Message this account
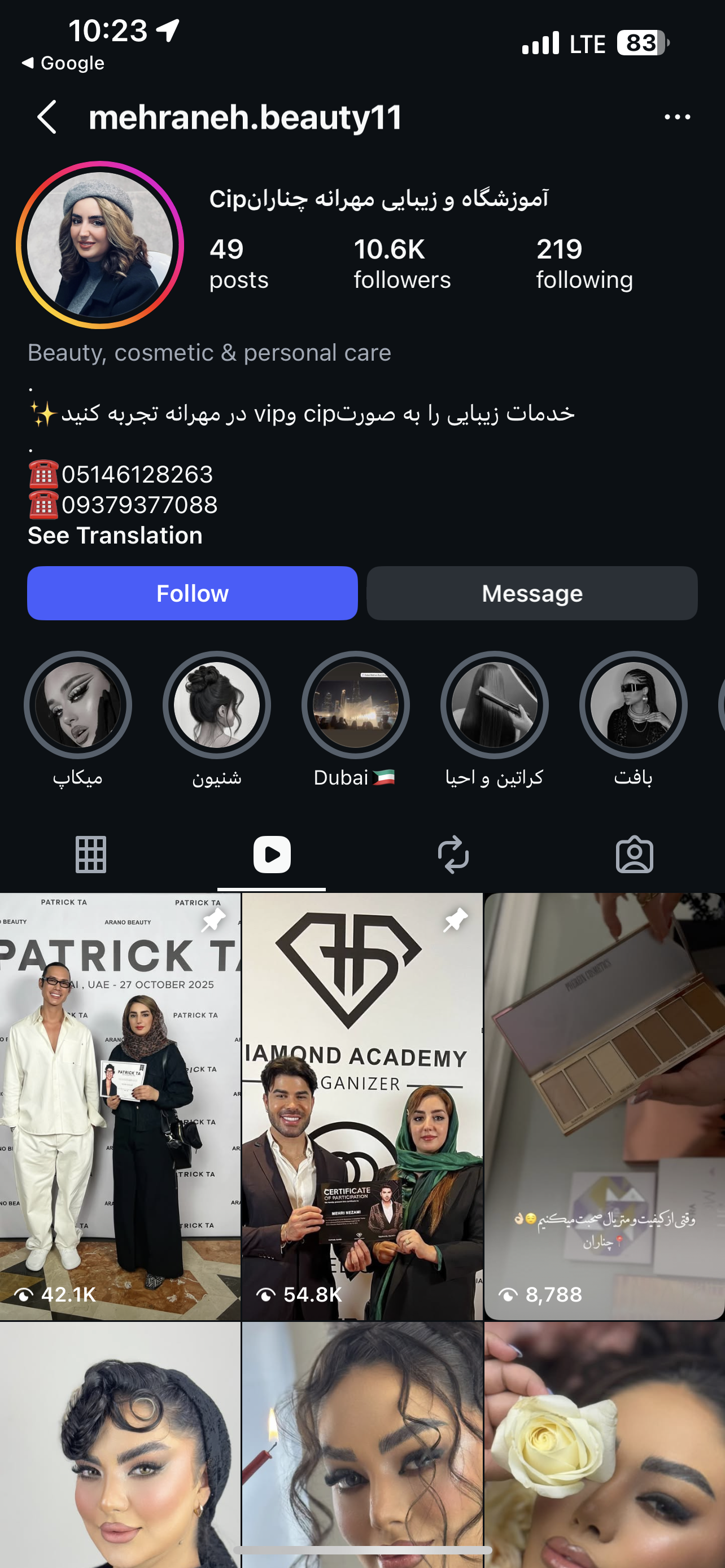Viewport: 725px width, 1568px height. click(x=532, y=593)
